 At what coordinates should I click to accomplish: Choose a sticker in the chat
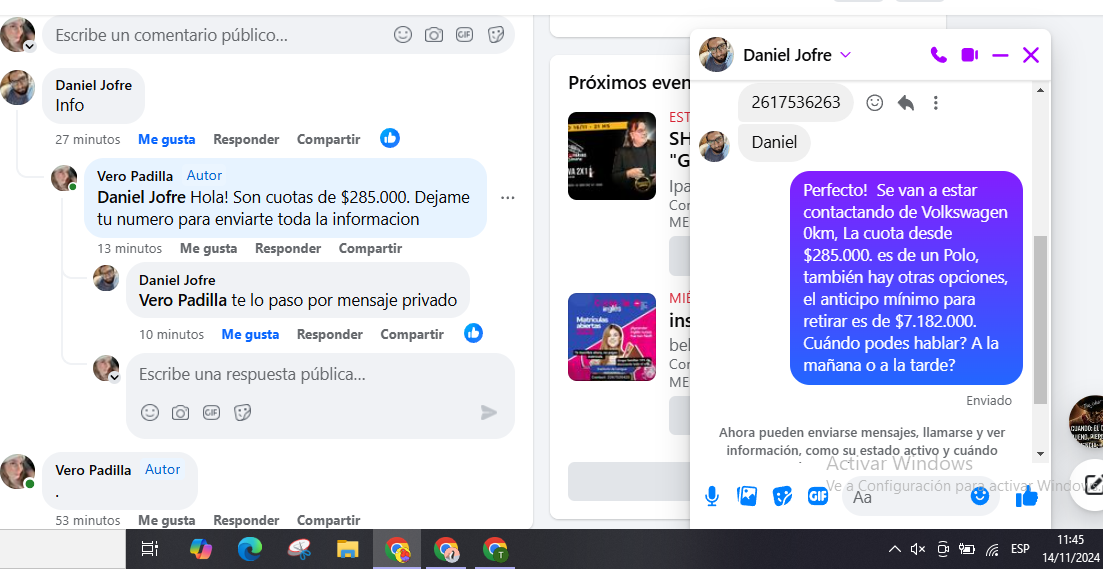point(782,495)
